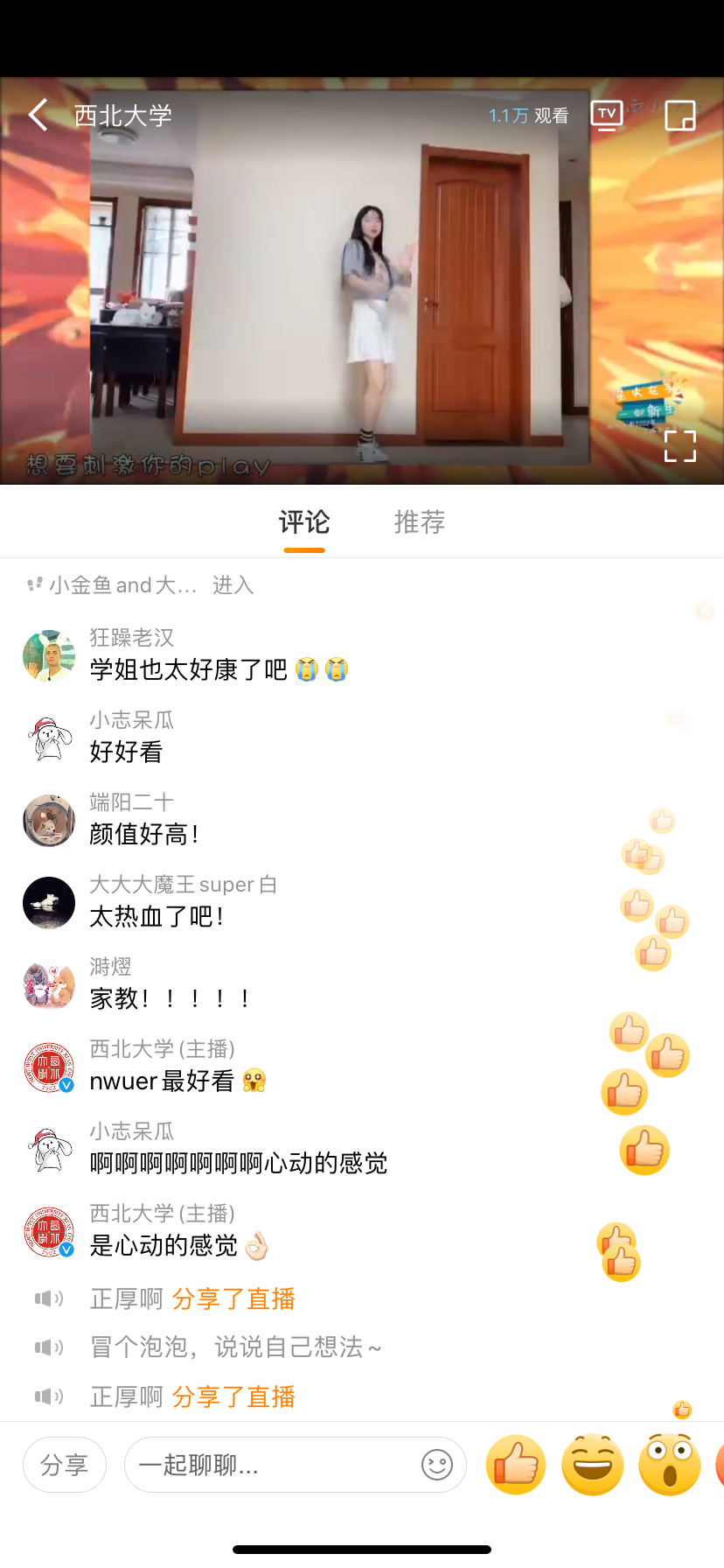Go back from the 西北大学 livestream

tap(38, 115)
